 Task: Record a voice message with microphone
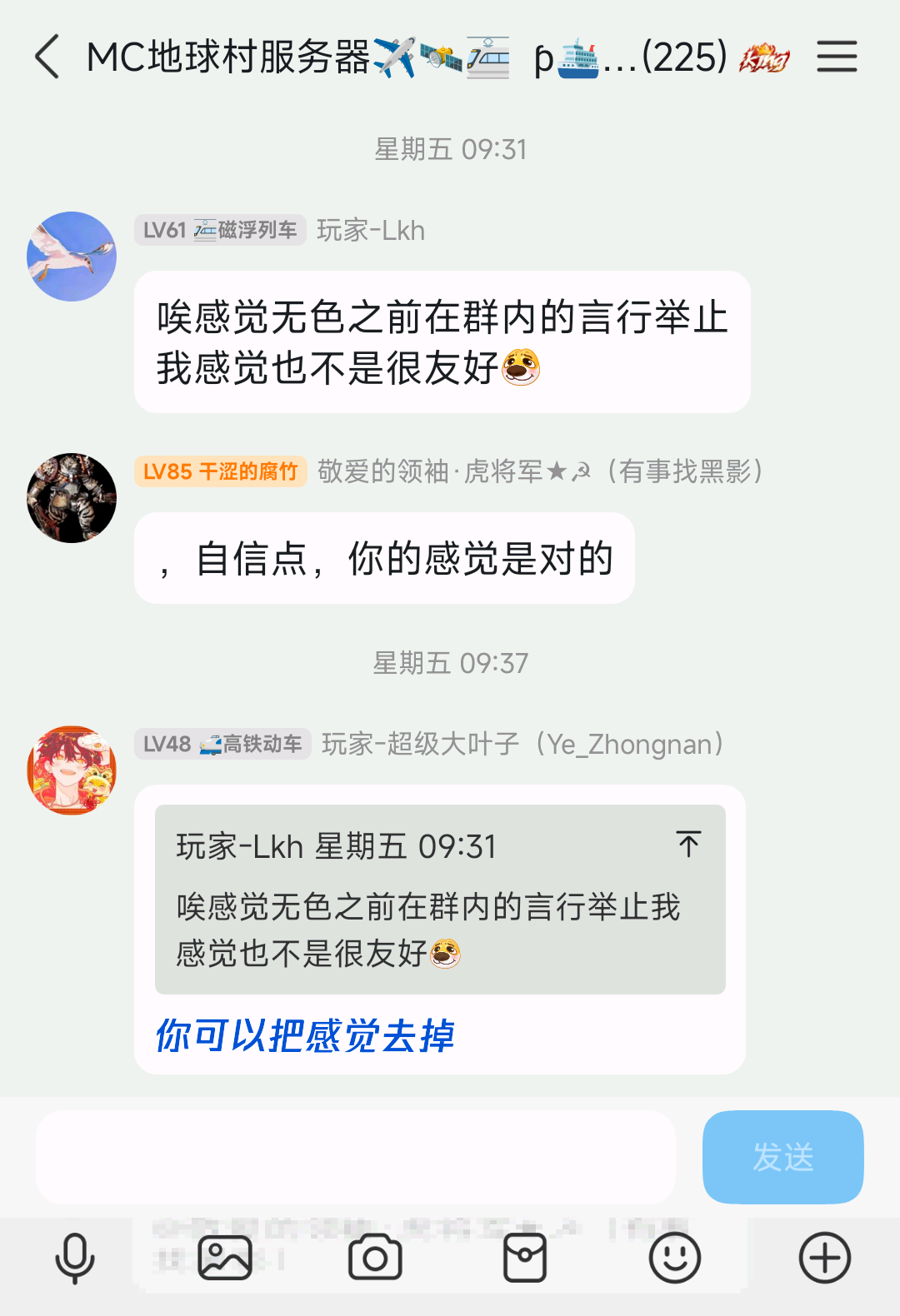[x=75, y=1258]
